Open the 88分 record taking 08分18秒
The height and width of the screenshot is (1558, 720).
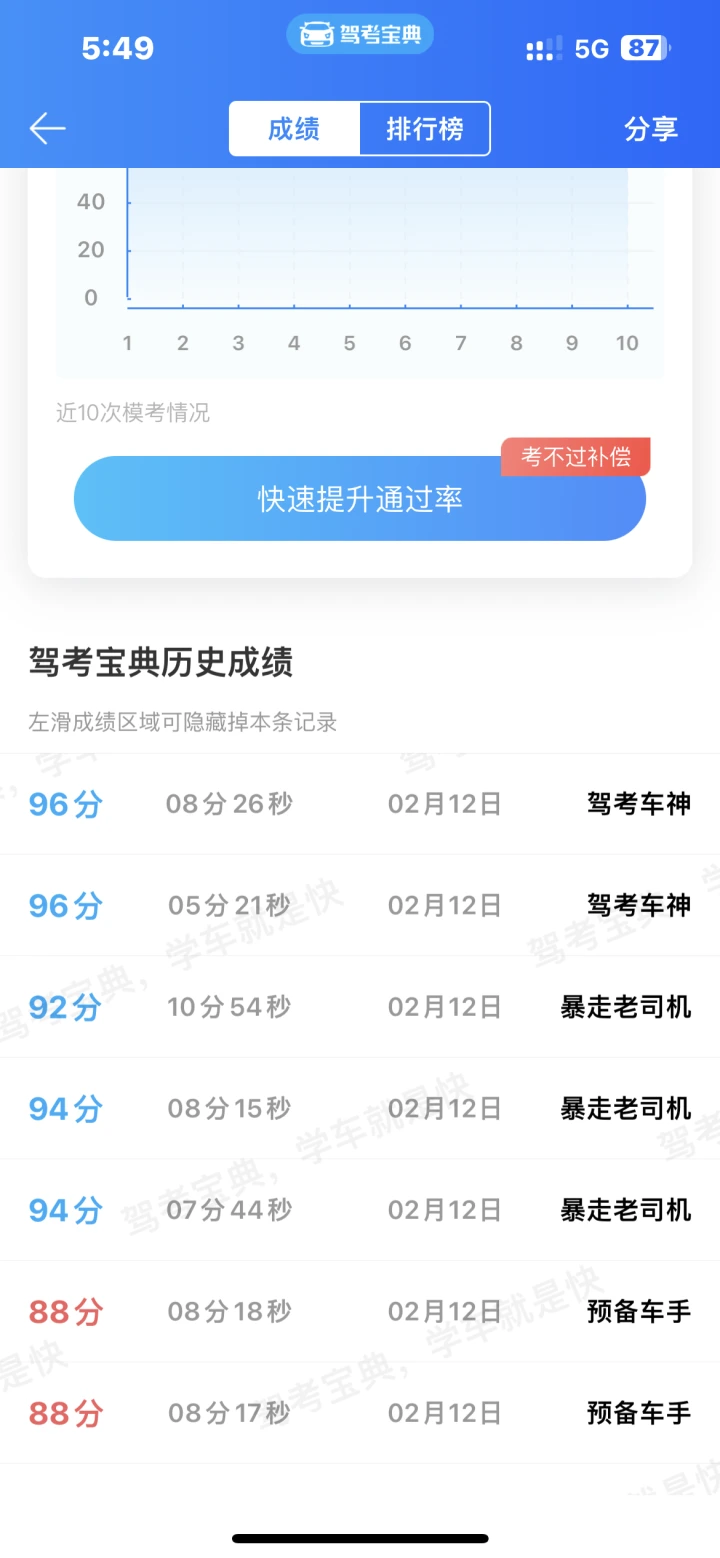pyautogui.click(x=360, y=1312)
